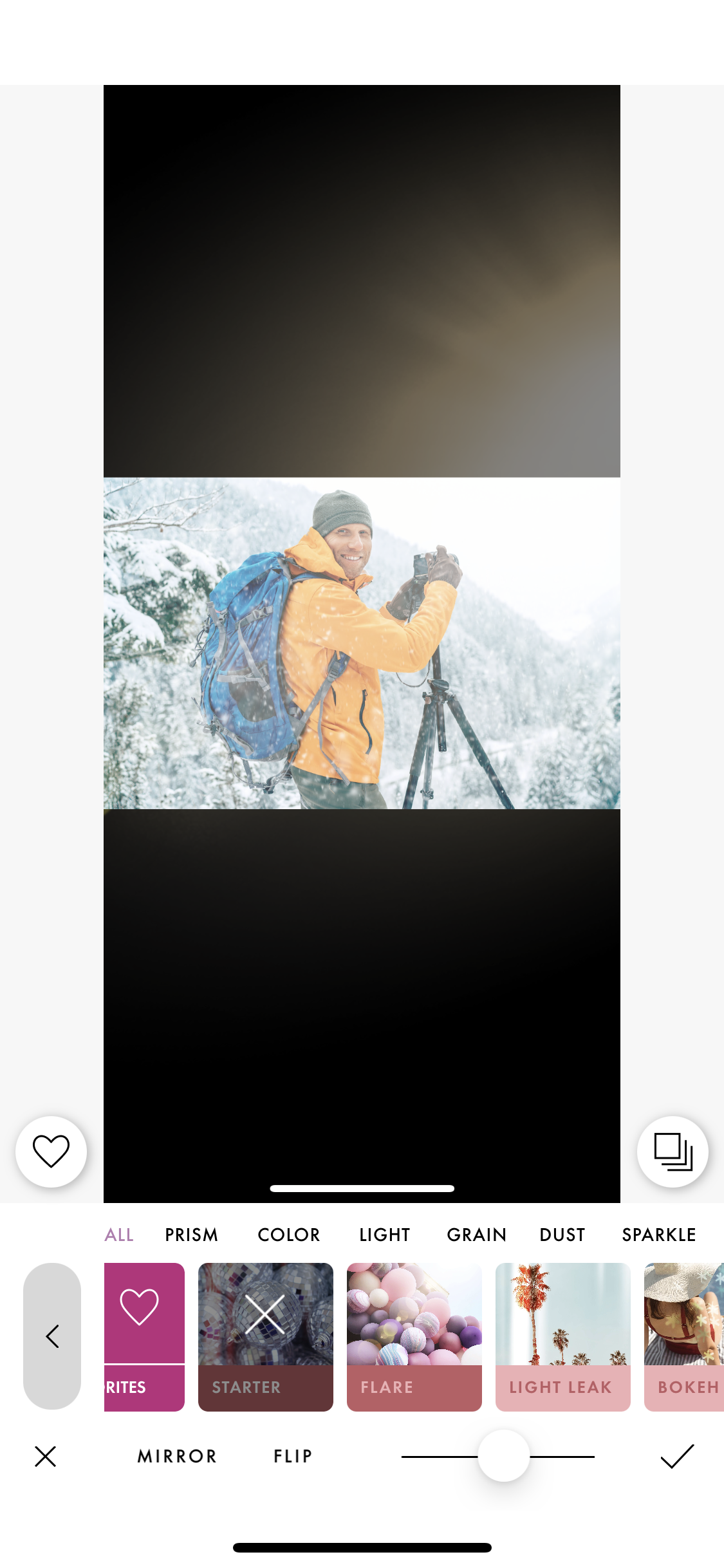
Task: Open the effect categories under ALL
Action: tap(118, 1234)
